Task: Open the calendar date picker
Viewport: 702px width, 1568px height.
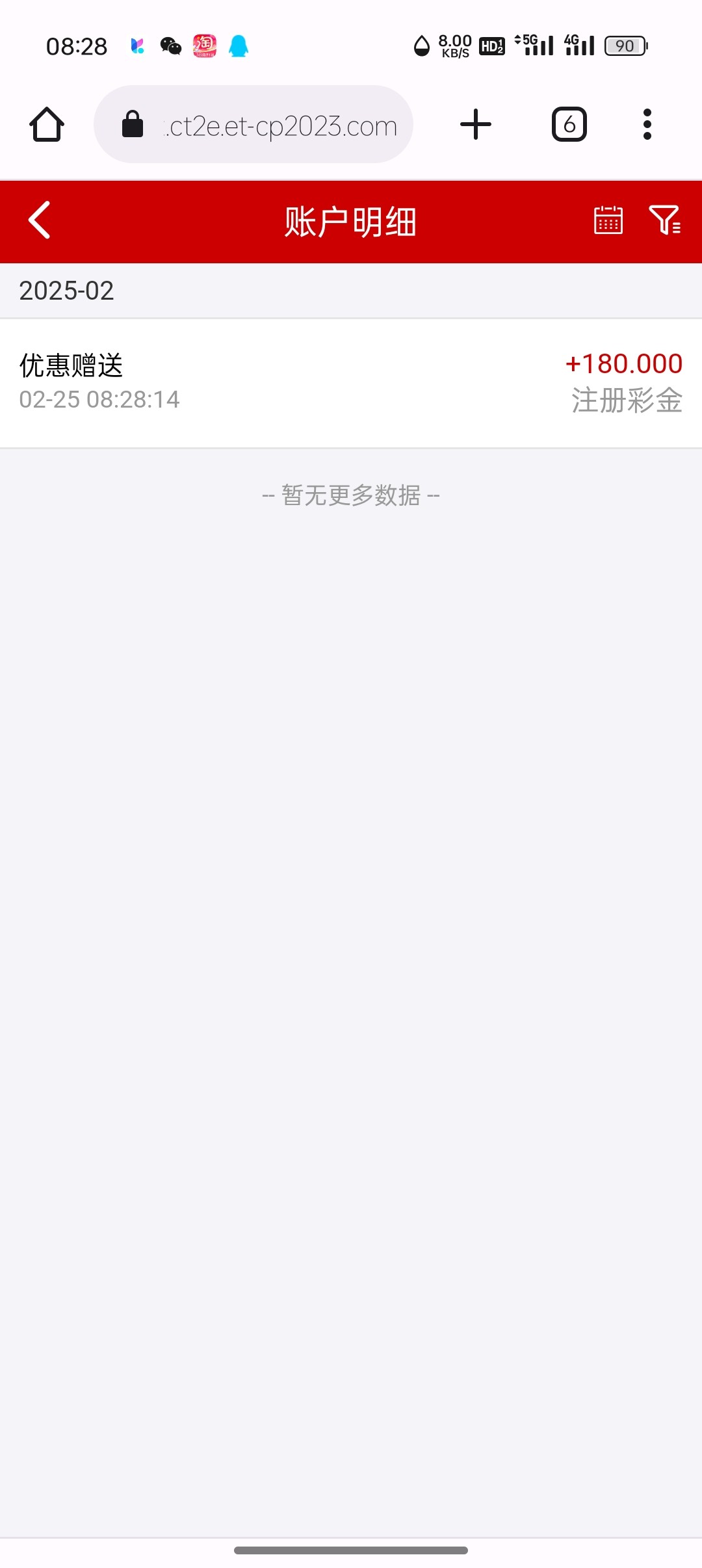Action: 608,220
